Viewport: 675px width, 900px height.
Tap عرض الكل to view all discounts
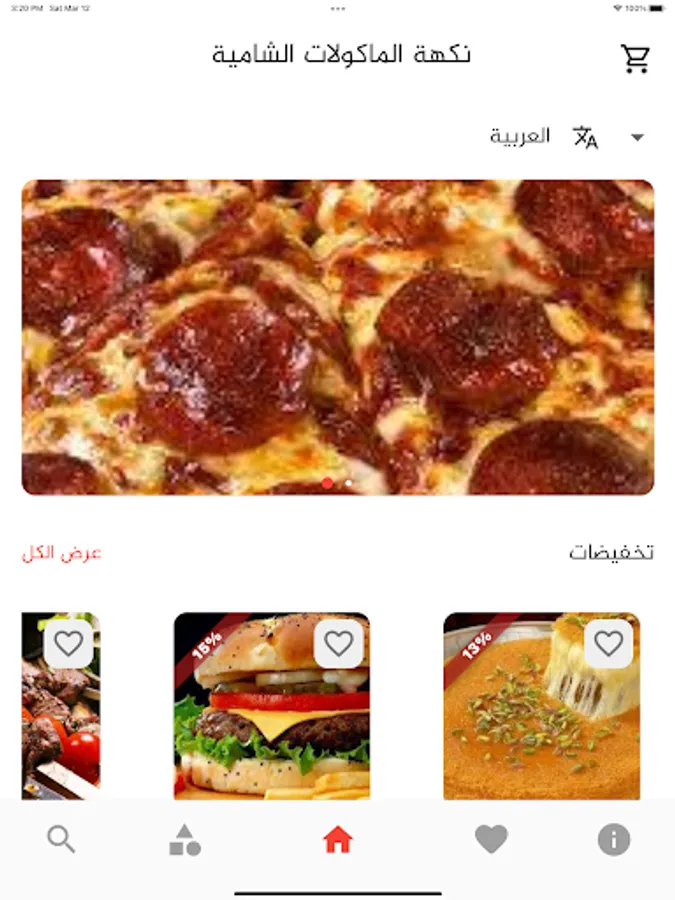click(62, 553)
